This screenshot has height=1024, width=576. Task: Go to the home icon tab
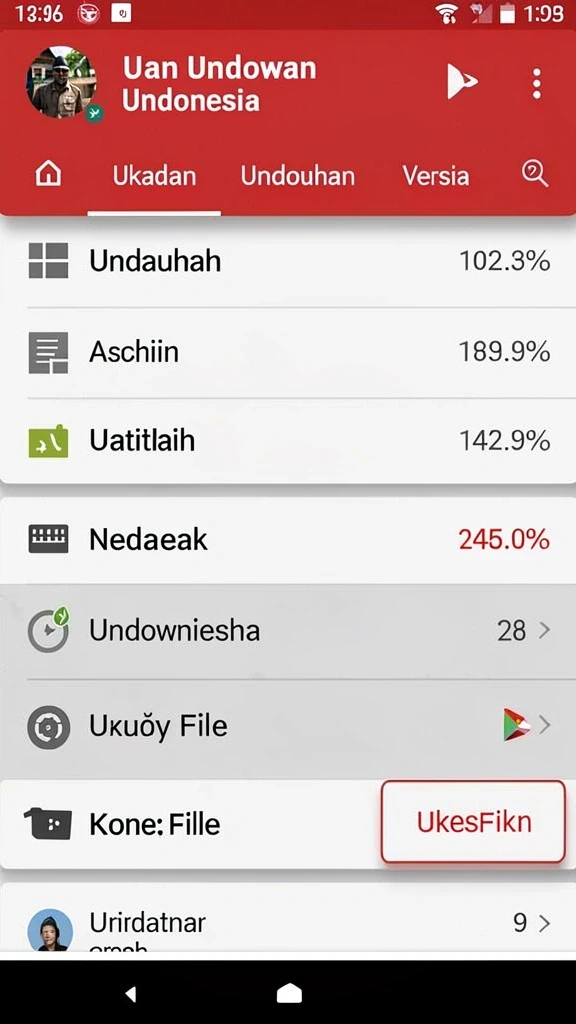pyautogui.click(x=48, y=174)
